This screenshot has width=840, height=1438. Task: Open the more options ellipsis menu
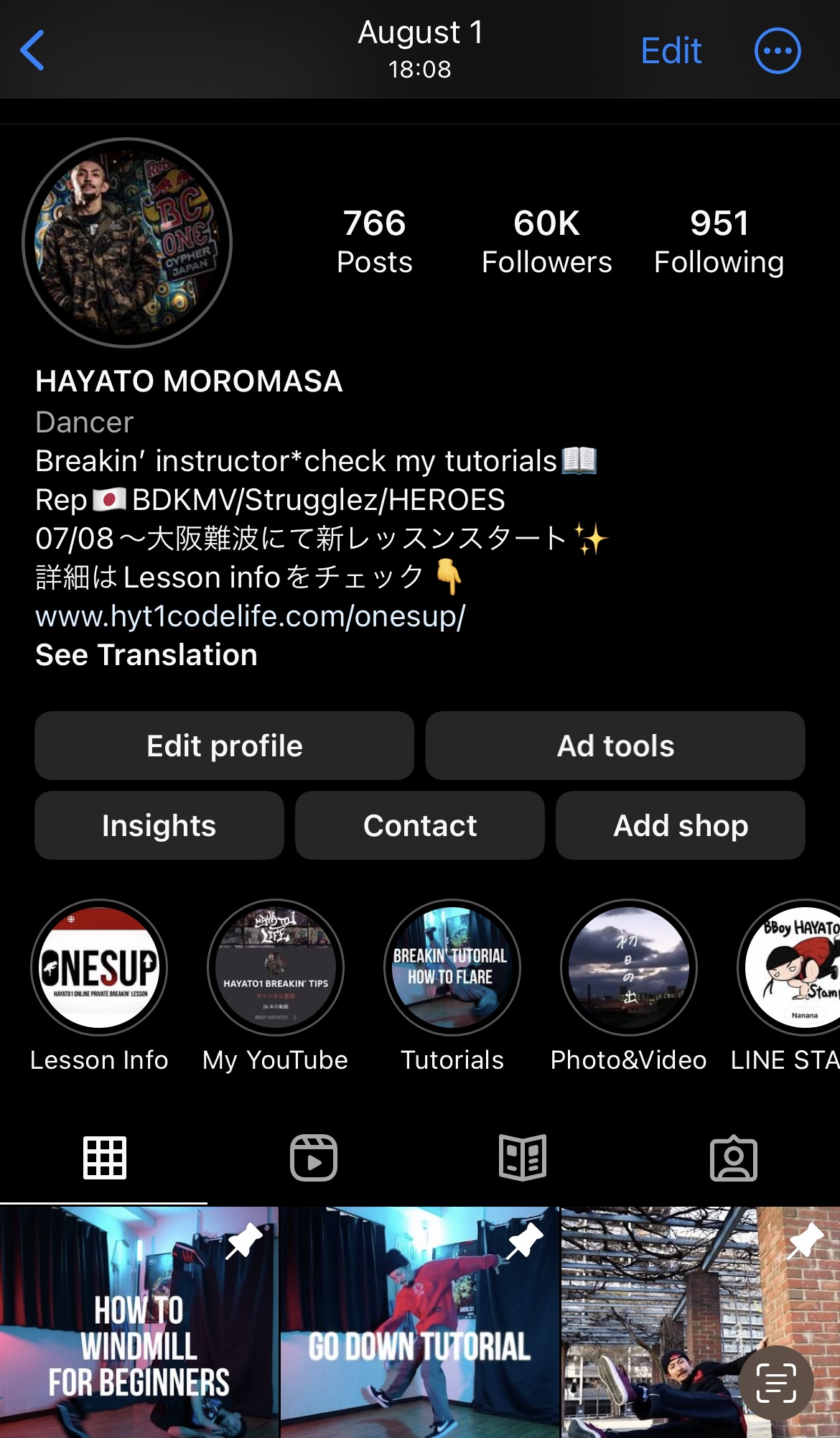tap(778, 51)
